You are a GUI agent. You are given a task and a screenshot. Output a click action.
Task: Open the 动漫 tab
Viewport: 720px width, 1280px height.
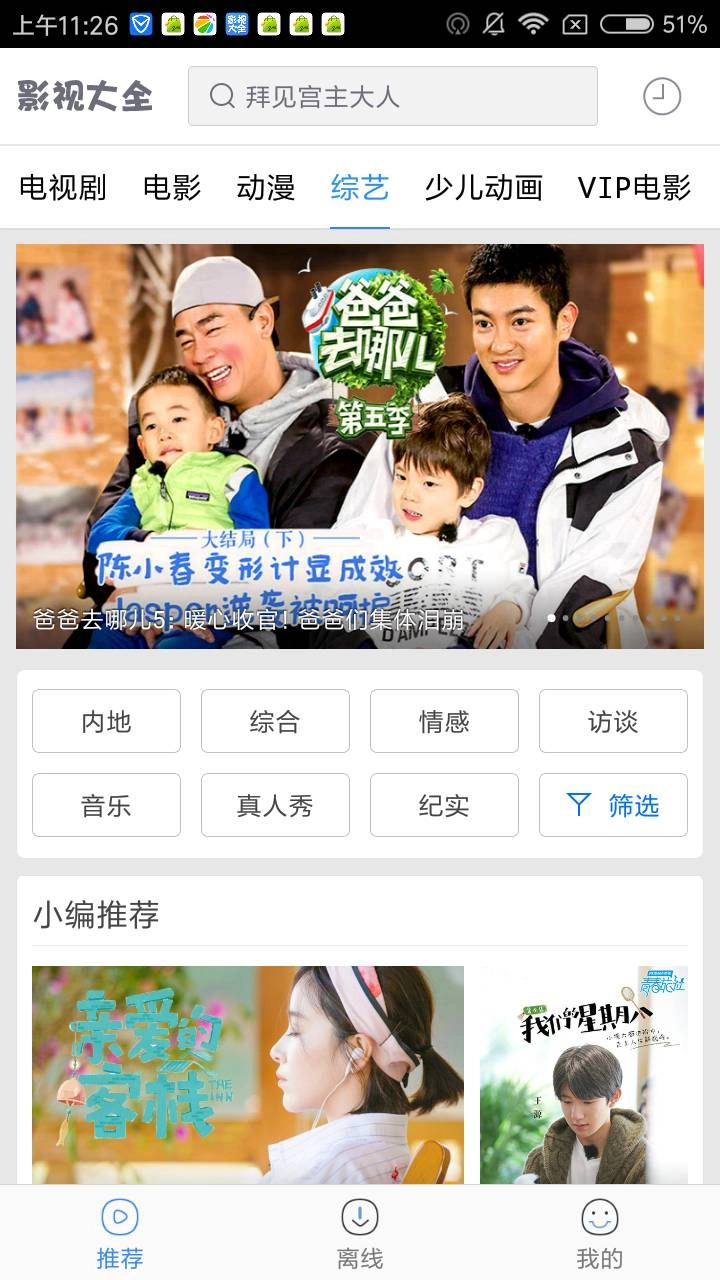[x=266, y=187]
